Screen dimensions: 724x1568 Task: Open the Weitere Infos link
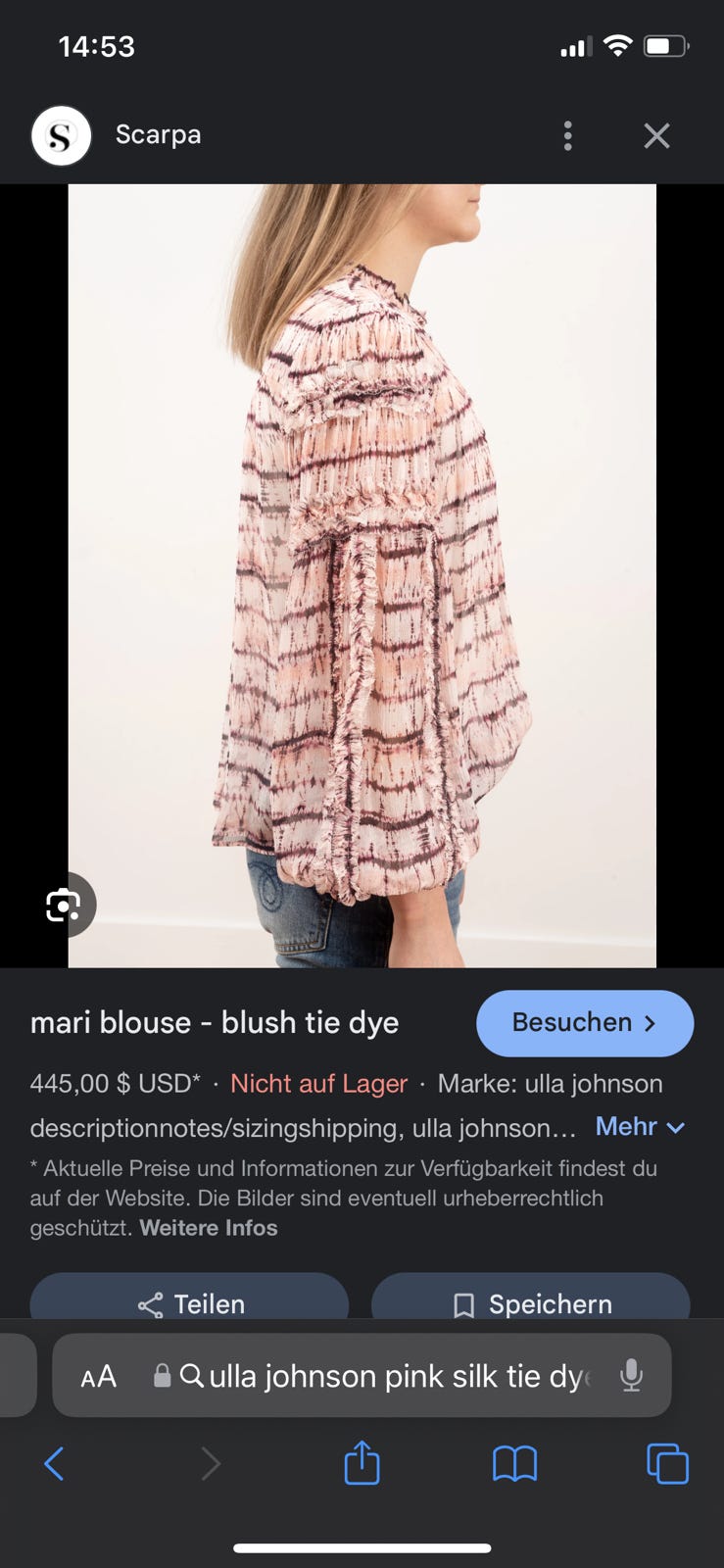(x=208, y=1228)
